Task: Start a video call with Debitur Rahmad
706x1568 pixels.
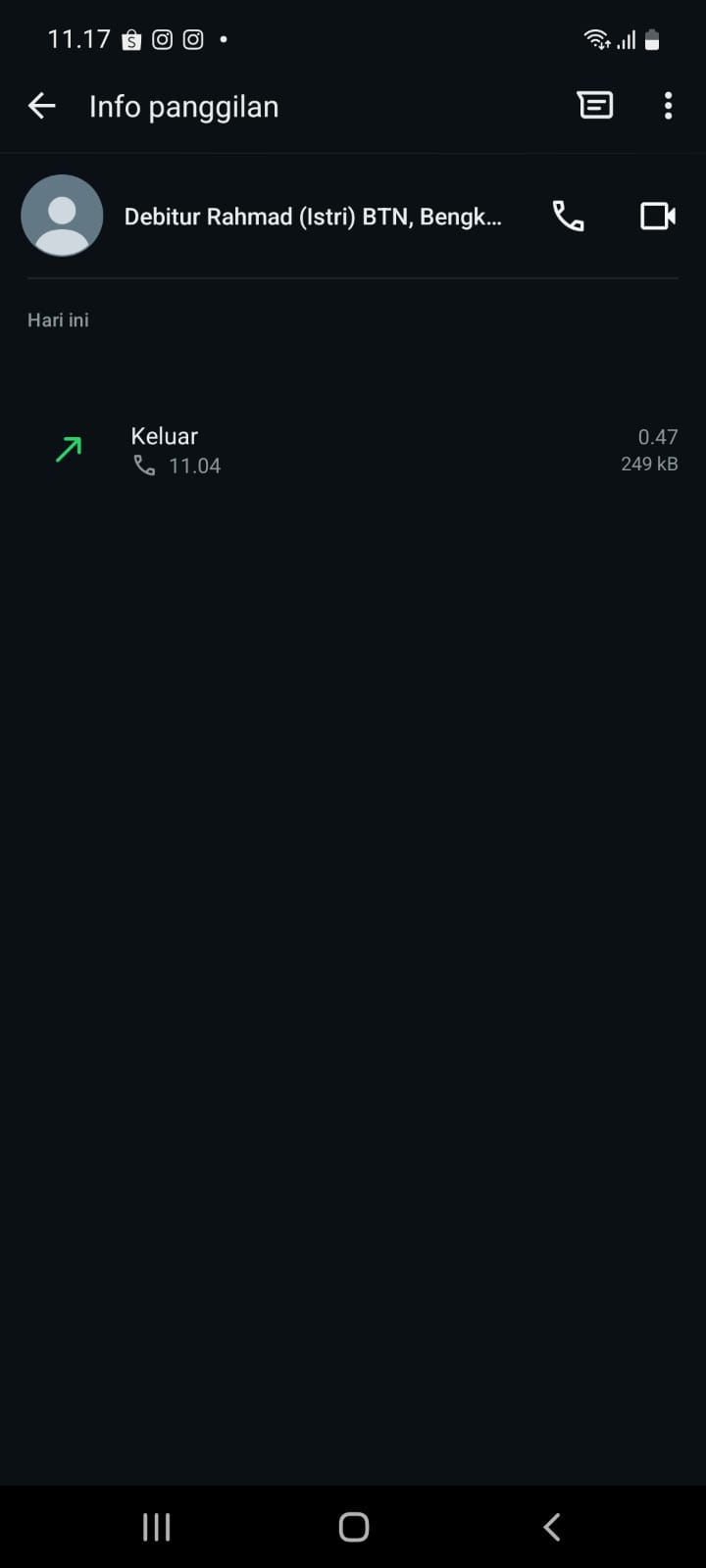Action: click(657, 216)
